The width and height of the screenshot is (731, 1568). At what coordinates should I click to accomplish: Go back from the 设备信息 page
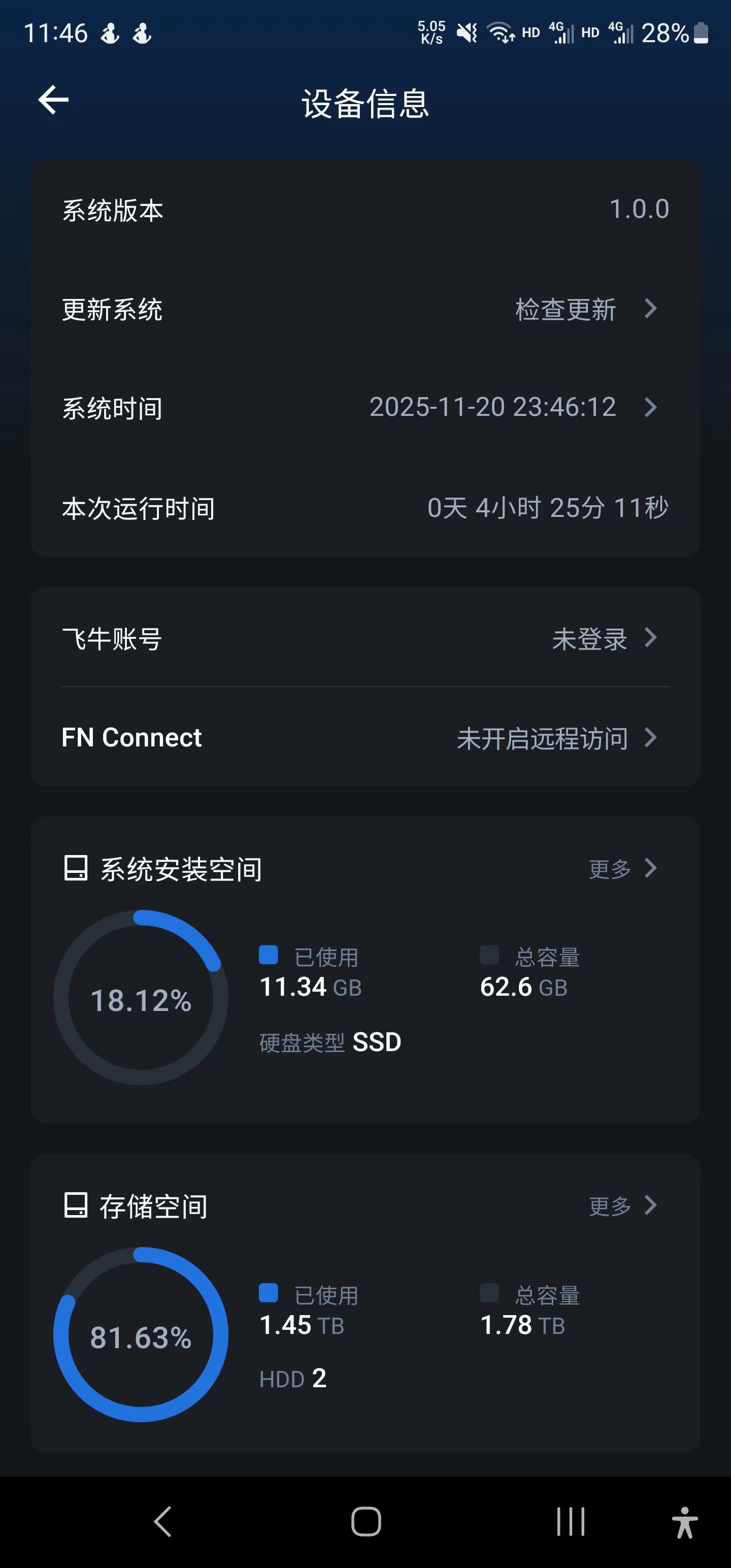(54, 101)
